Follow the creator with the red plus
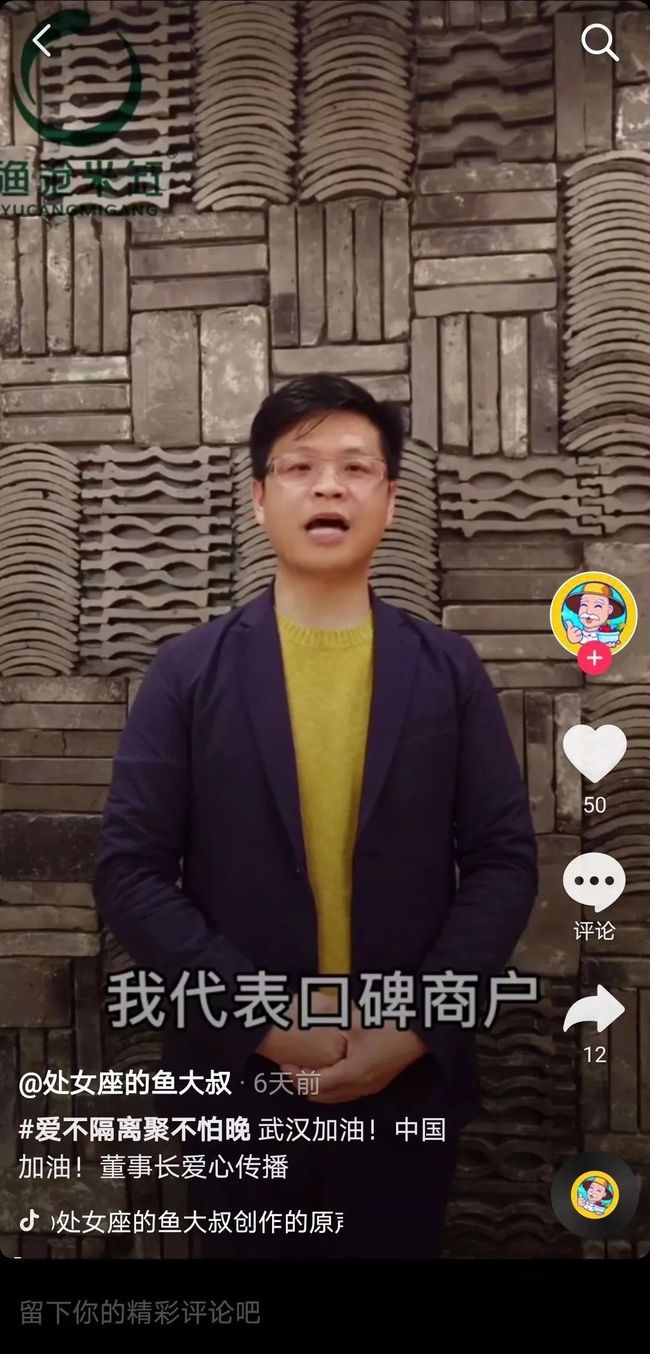This screenshot has width=650, height=1354. [594, 660]
